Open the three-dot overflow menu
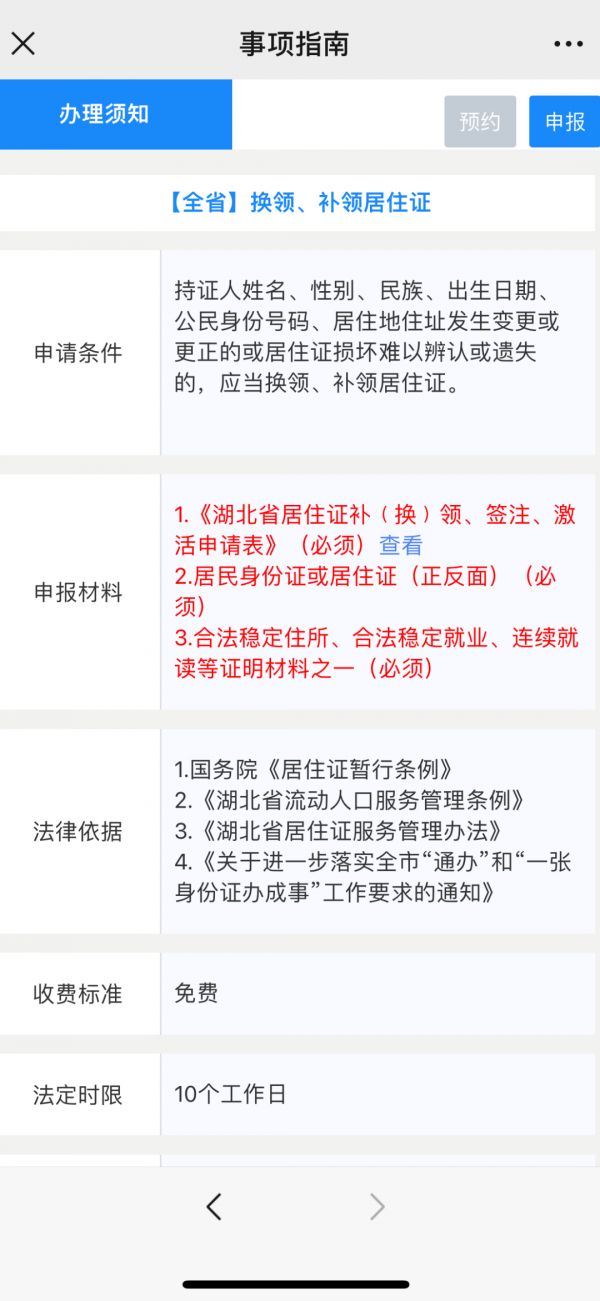This screenshot has width=600, height=1301. [x=568, y=44]
